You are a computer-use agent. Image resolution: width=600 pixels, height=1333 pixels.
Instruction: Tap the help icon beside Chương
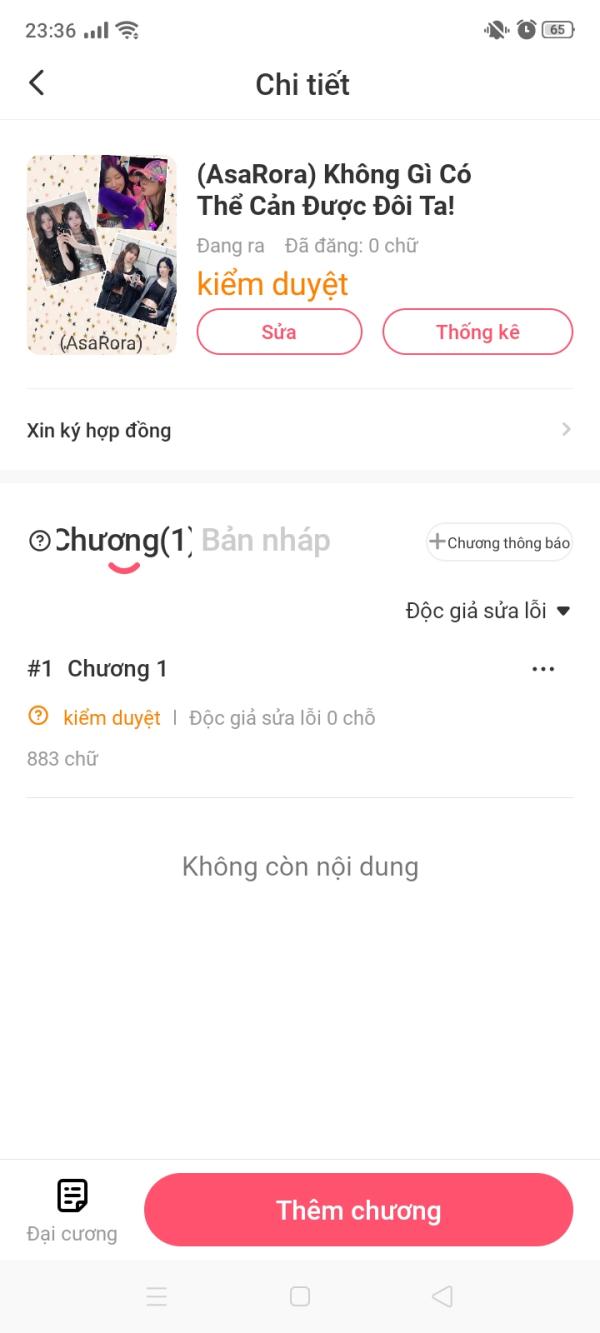tap(40, 542)
